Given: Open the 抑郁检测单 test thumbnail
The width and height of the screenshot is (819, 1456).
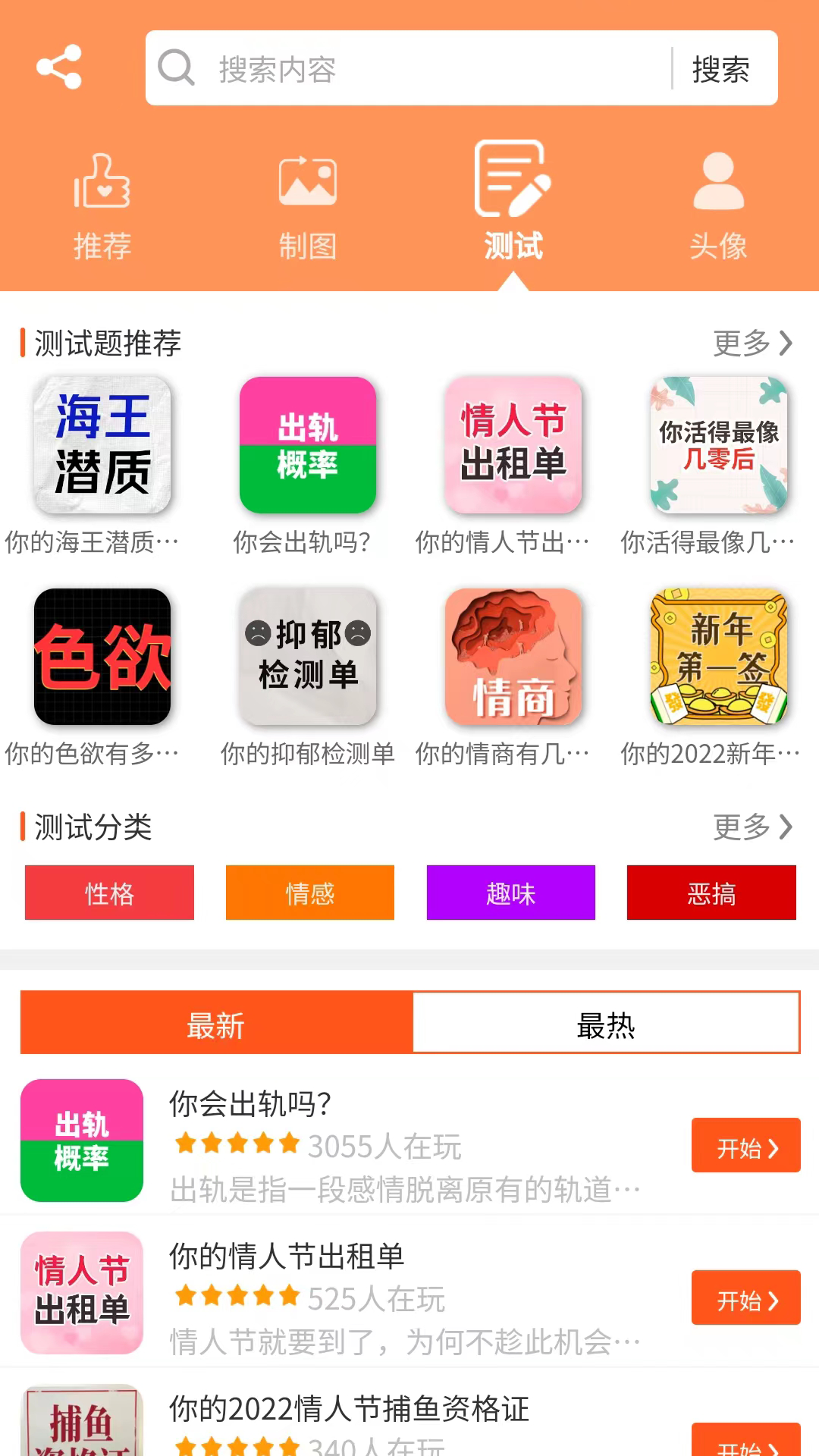Looking at the screenshot, I should pos(308,657).
